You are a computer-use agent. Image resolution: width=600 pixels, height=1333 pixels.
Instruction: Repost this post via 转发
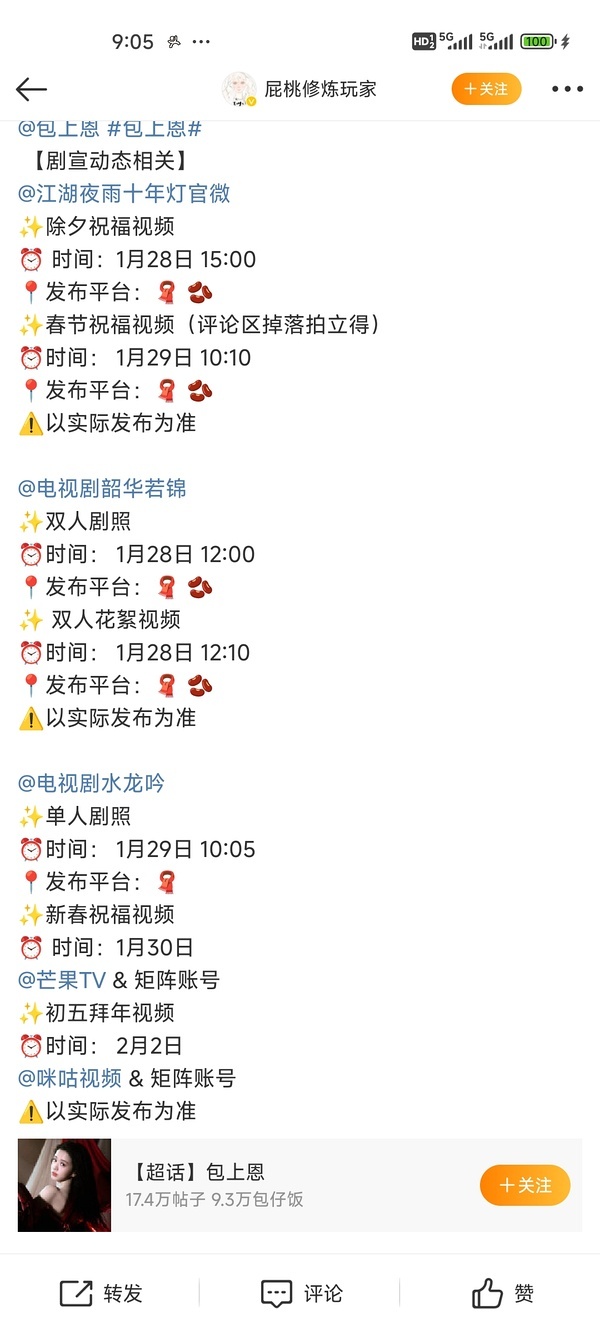(100, 1293)
